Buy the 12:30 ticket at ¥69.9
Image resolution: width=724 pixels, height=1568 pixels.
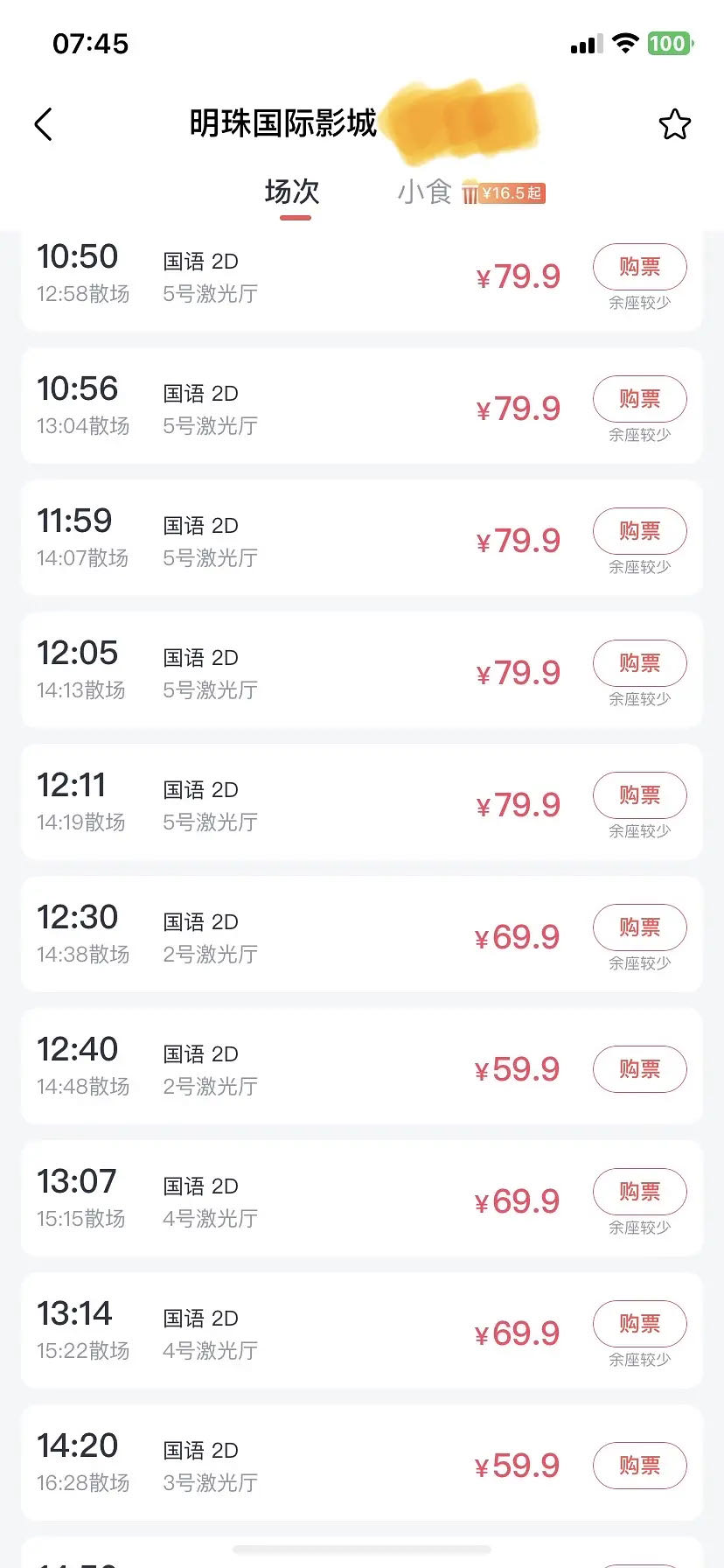pos(639,927)
